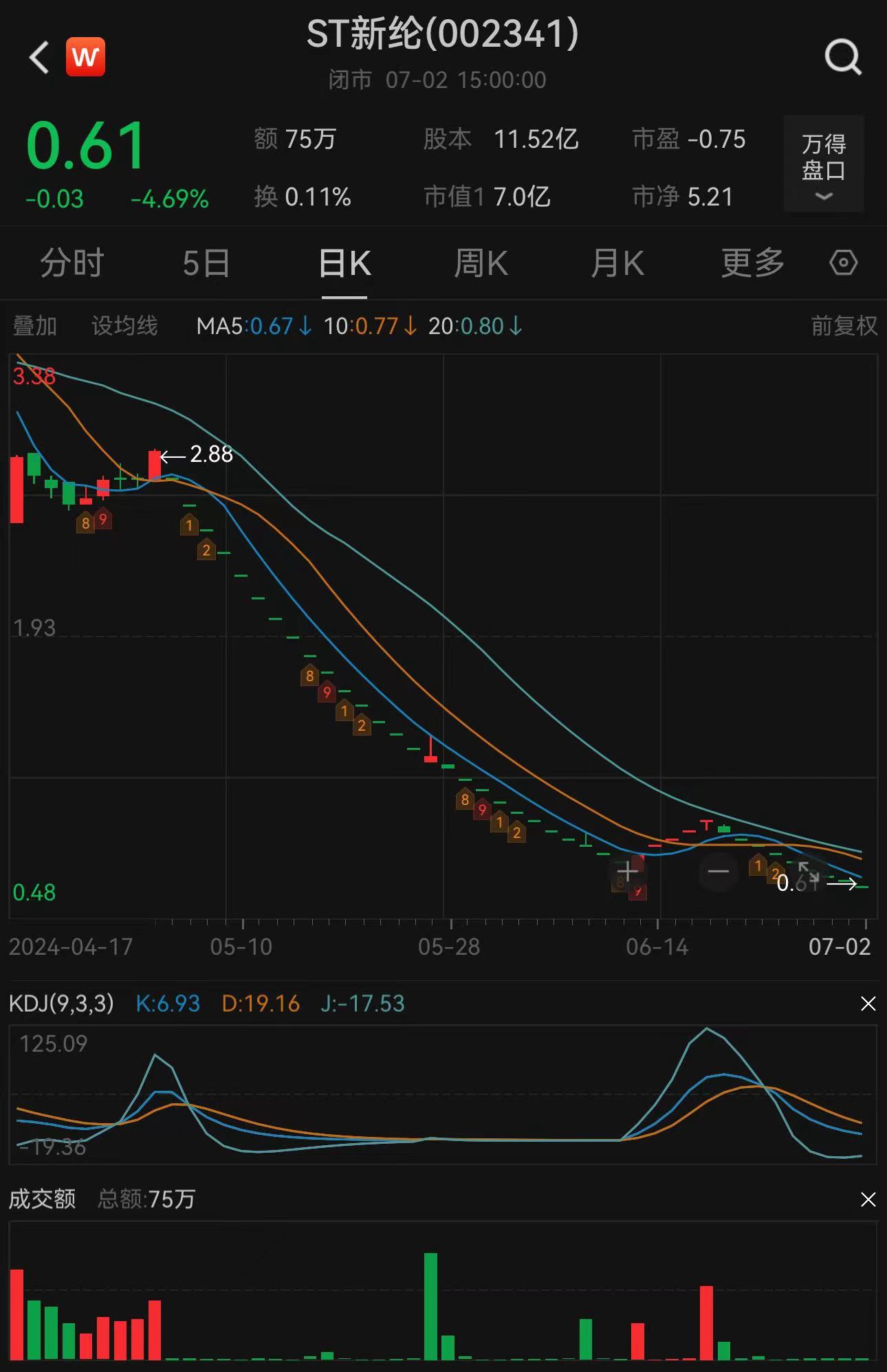Image resolution: width=887 pixels, height=1372 pixels.
Task: Open chart settings via the target icon
Action: tap(843, 263)
